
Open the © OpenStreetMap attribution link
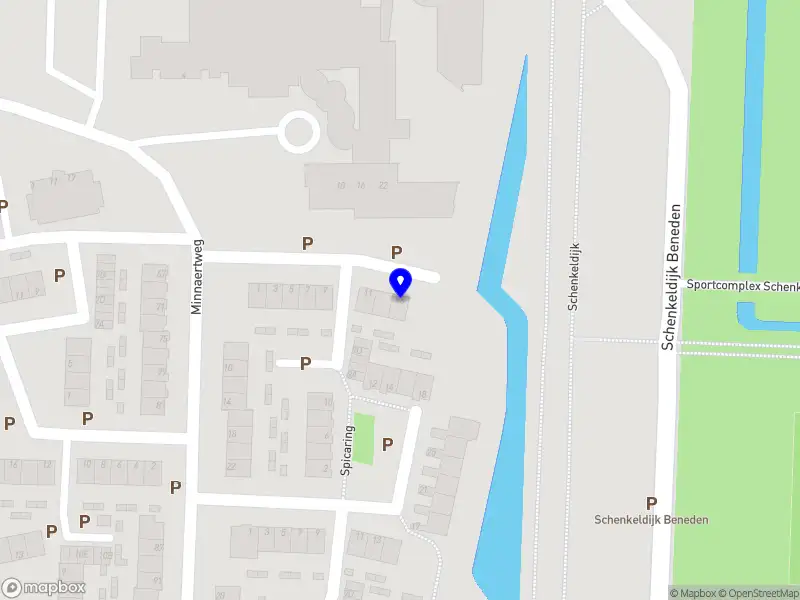(x=760, y=593)
